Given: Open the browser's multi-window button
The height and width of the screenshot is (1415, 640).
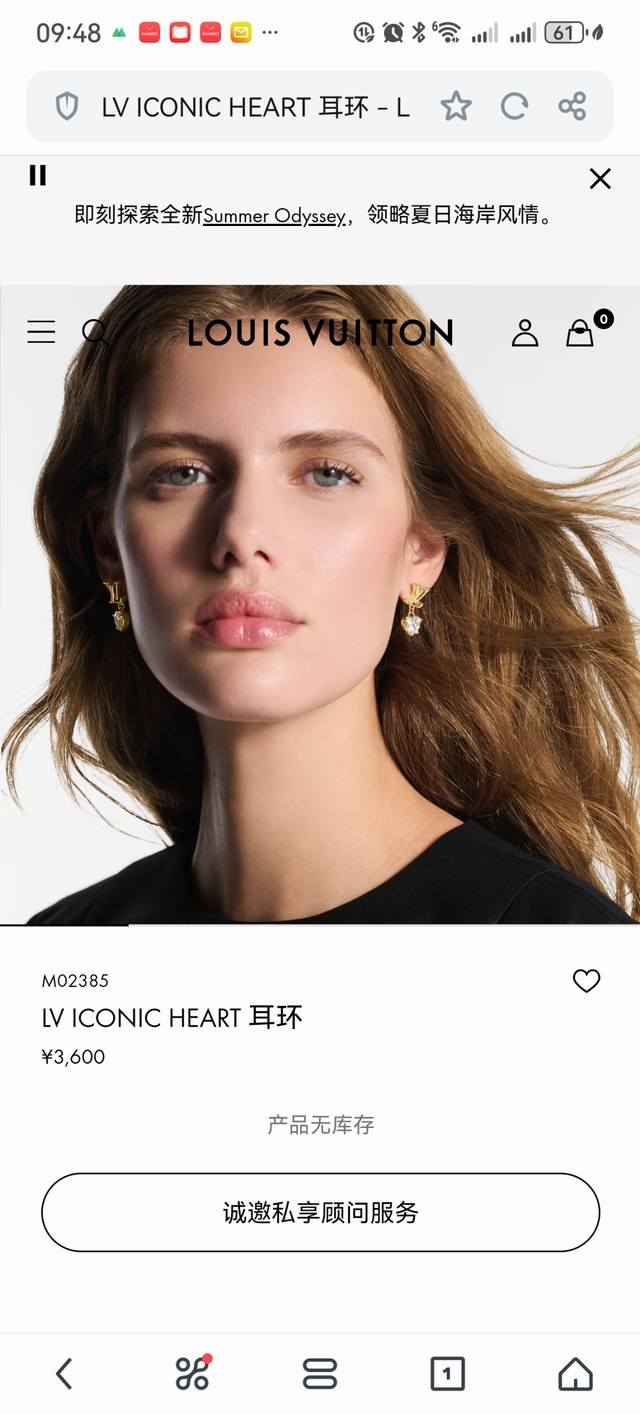Looking at the screenshot, I should 320,1373.
